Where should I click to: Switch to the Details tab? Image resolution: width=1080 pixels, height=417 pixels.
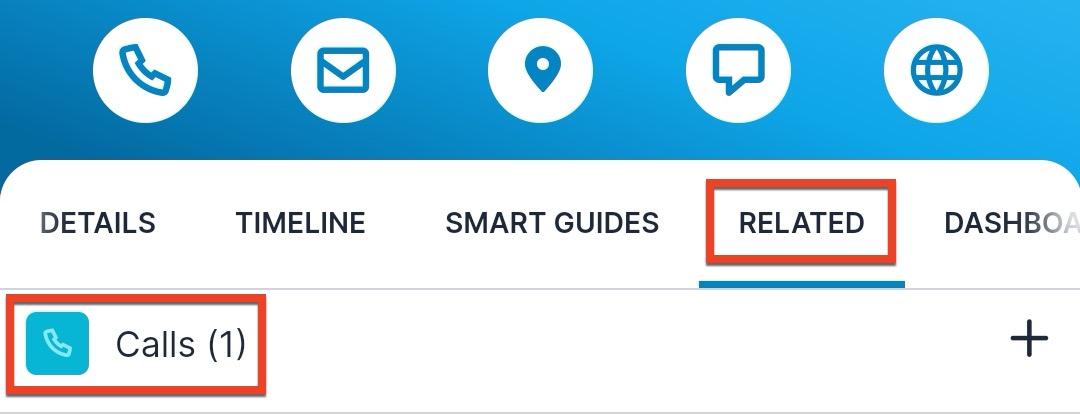pyautogui.click(x=98, y=222)
